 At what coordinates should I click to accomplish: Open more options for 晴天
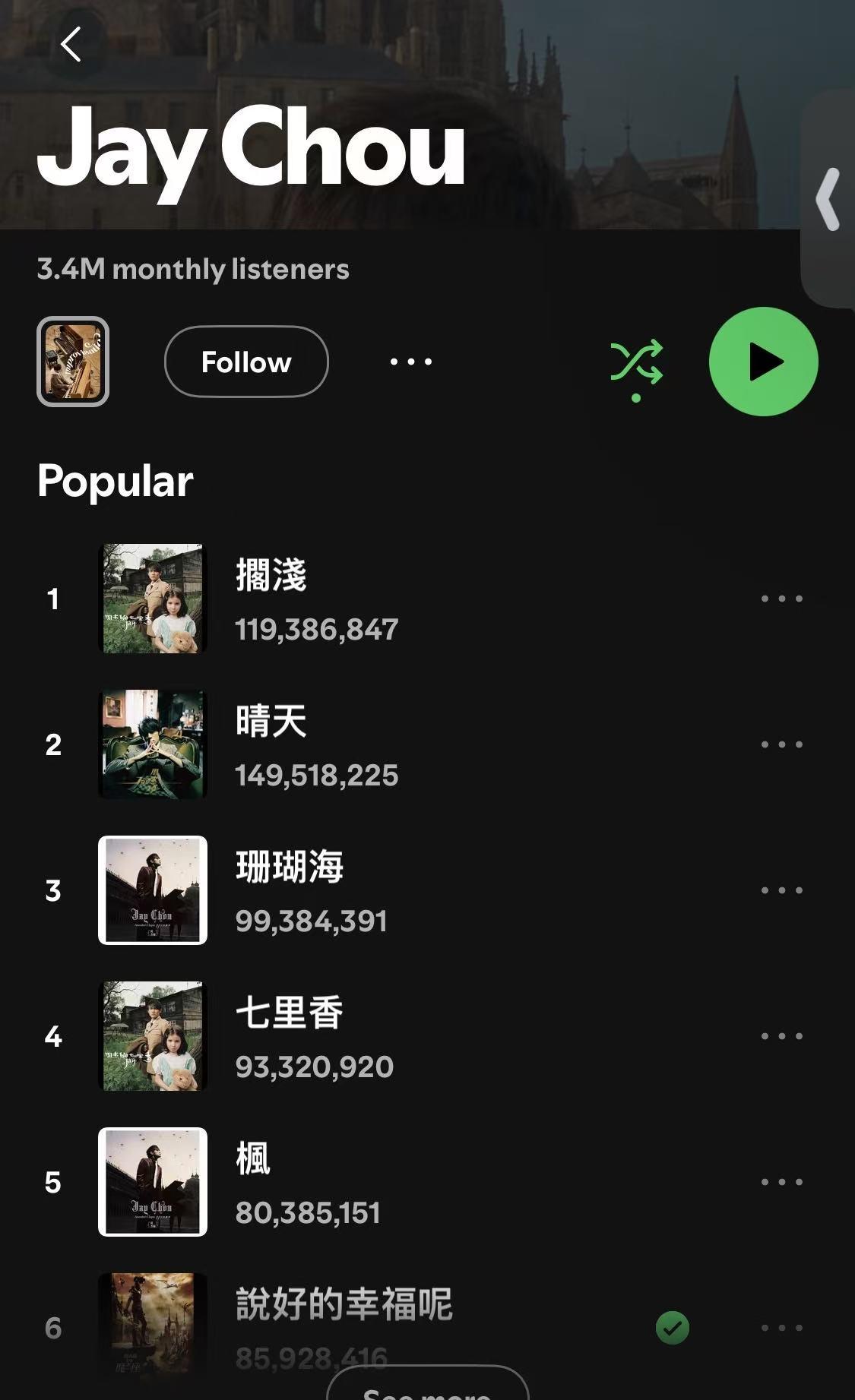tap(782, 744)
